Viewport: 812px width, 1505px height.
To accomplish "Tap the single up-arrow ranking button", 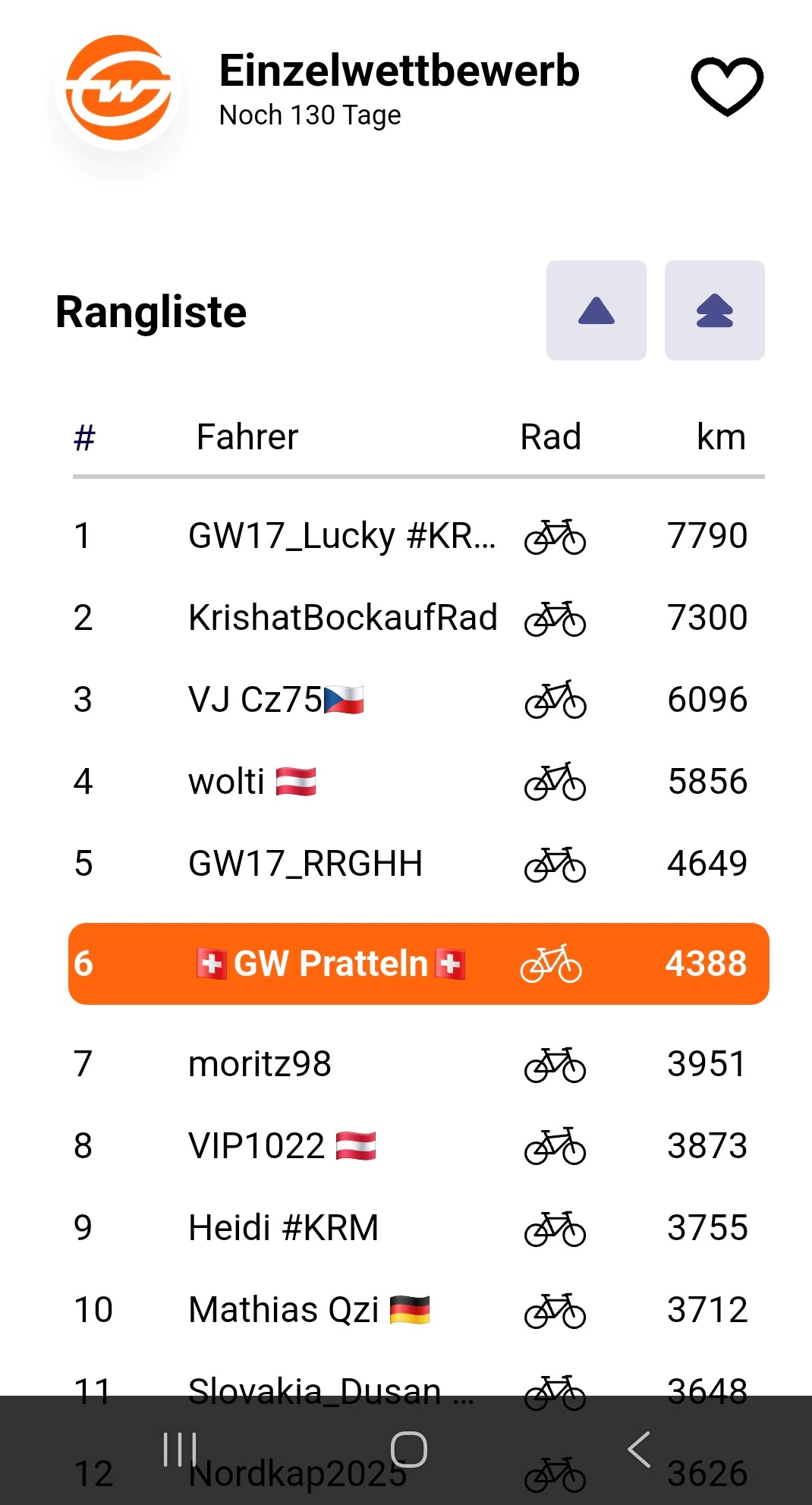I will [x=596, y=310].
